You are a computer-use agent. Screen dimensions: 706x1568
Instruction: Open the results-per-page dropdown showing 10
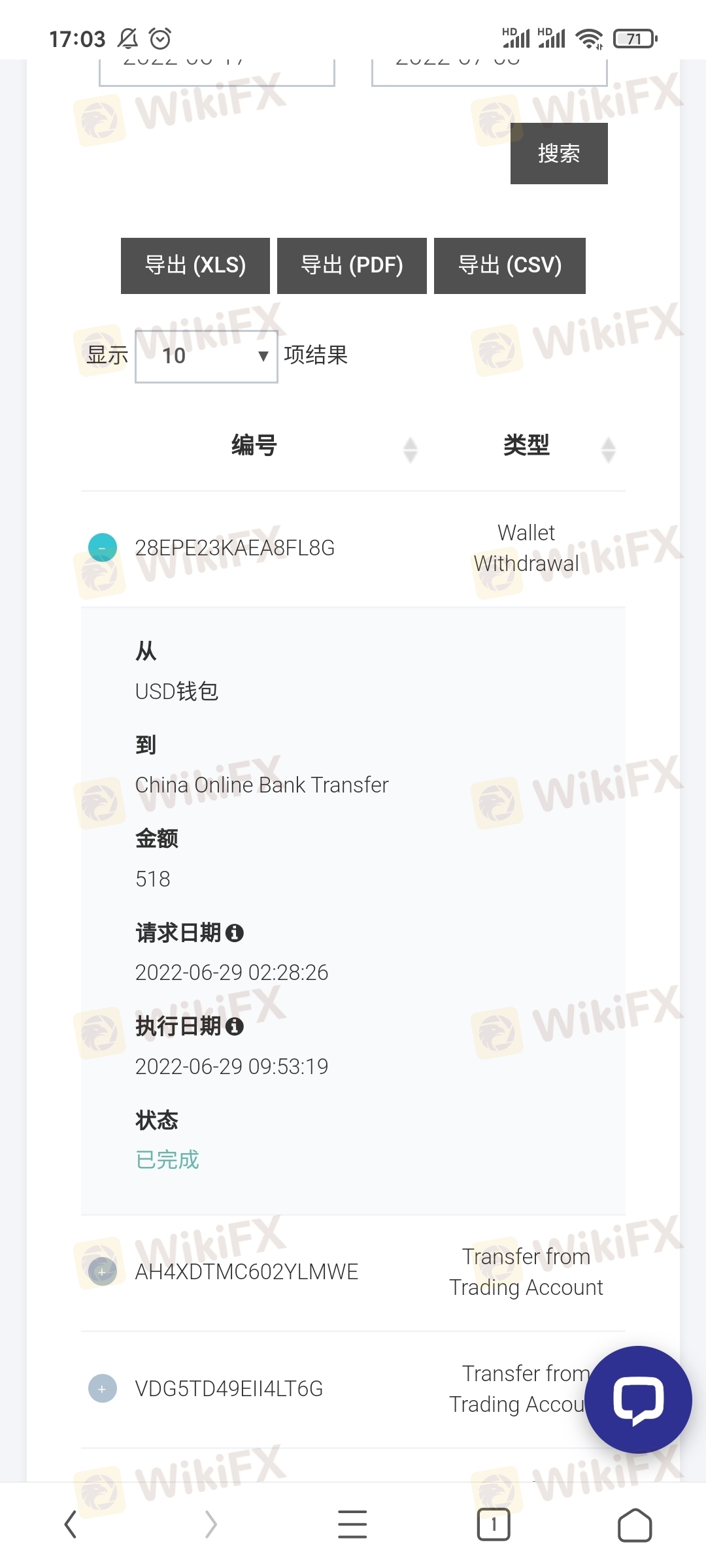click(207, 356)
